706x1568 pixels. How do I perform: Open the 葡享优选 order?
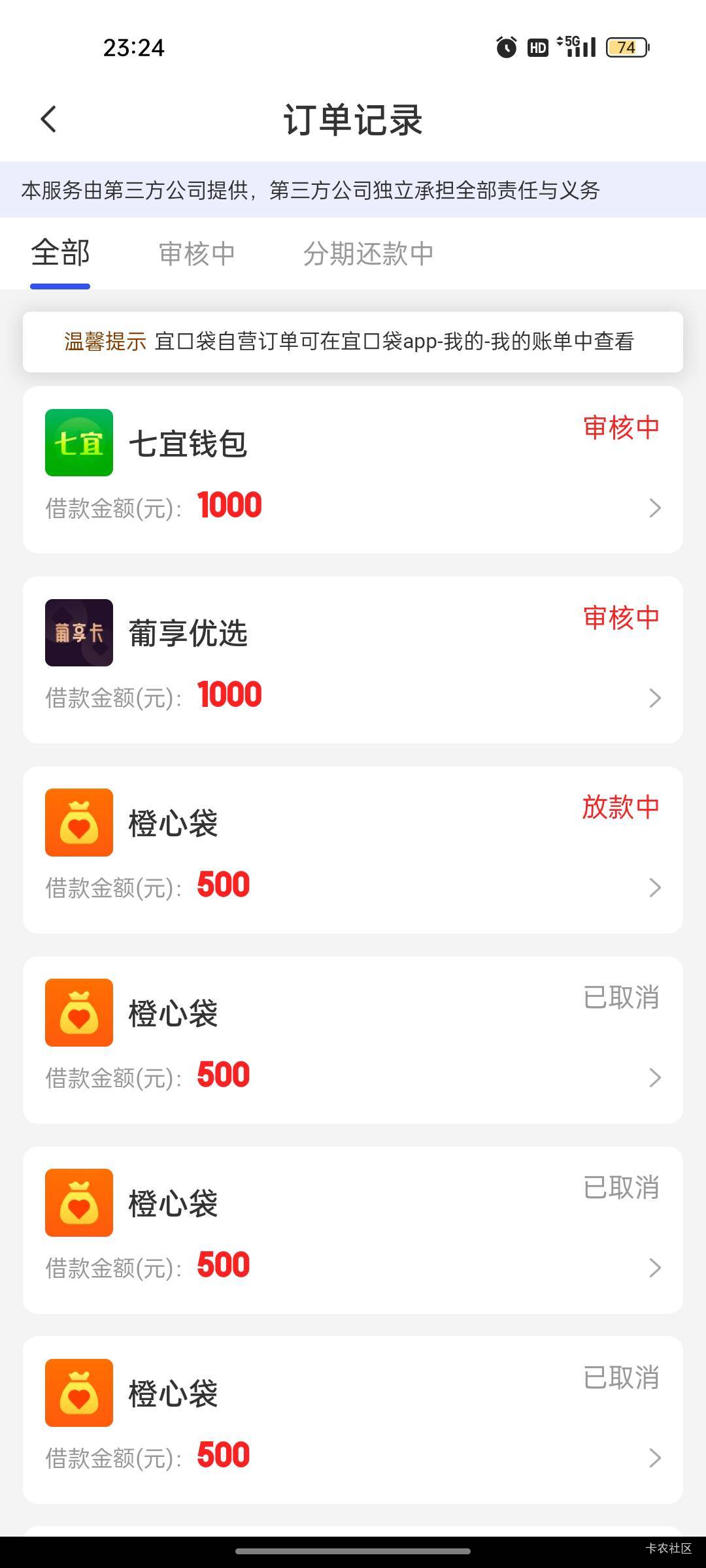point(353,659)
